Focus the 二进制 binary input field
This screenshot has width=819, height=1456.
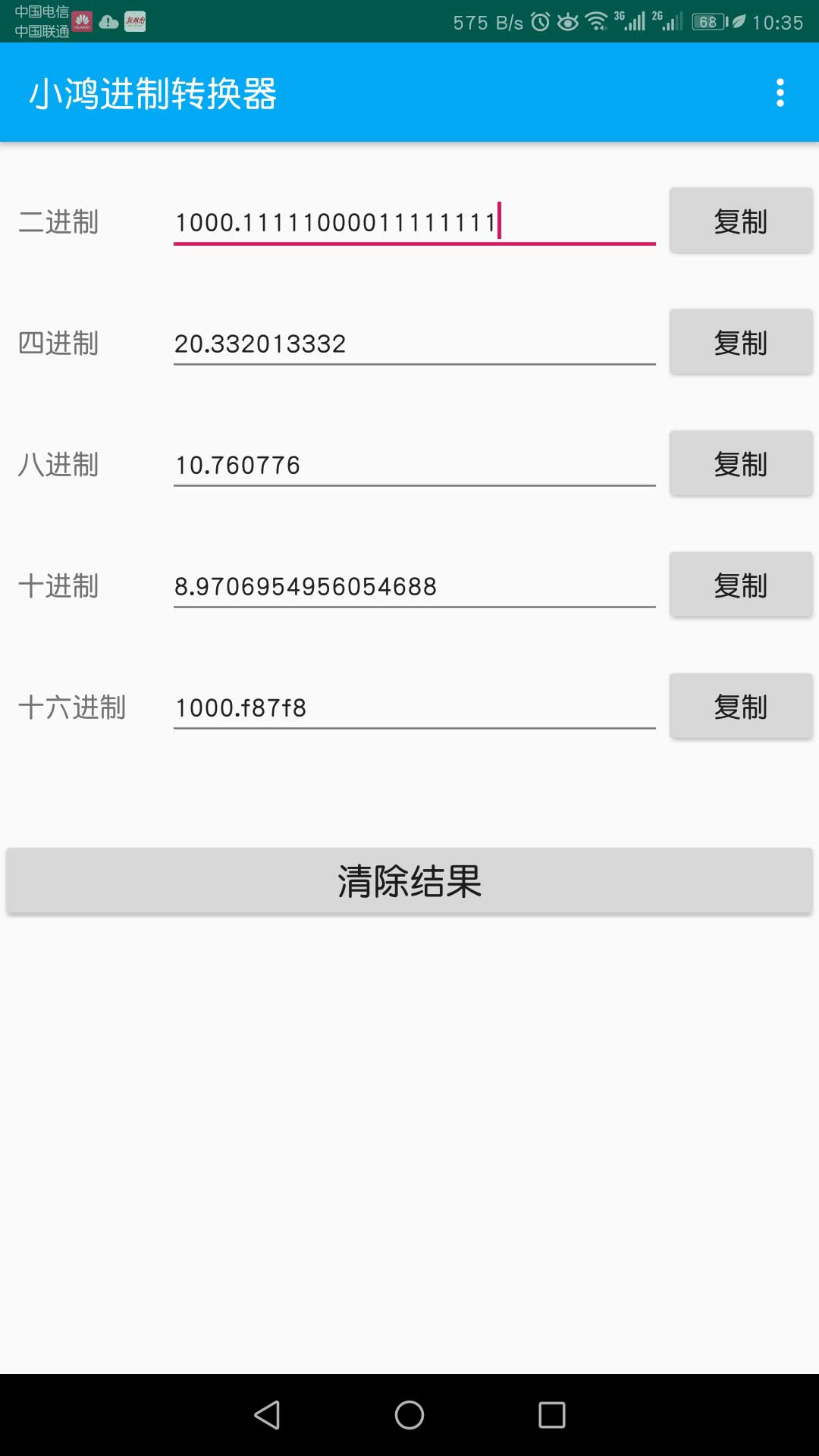pyautogui.click(x=414, y=222)
